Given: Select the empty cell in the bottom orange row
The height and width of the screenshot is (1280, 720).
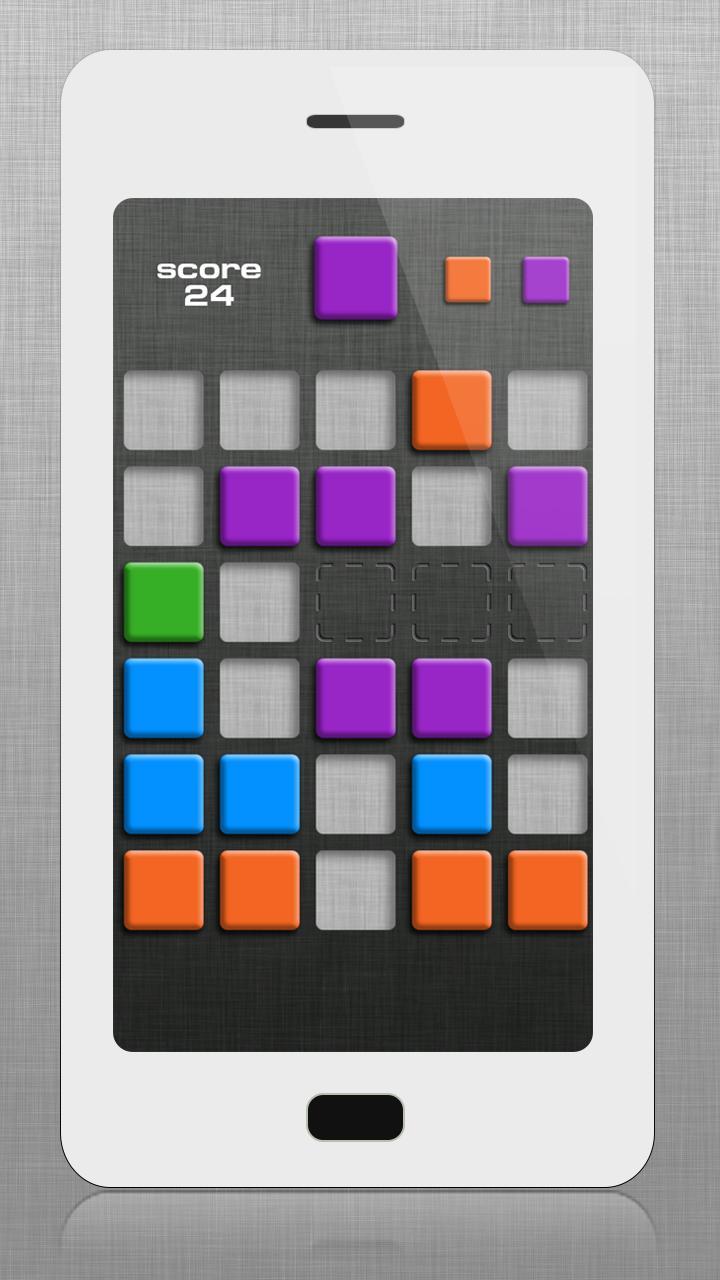Looking at the screenshot, I should (x=355, y=889).
